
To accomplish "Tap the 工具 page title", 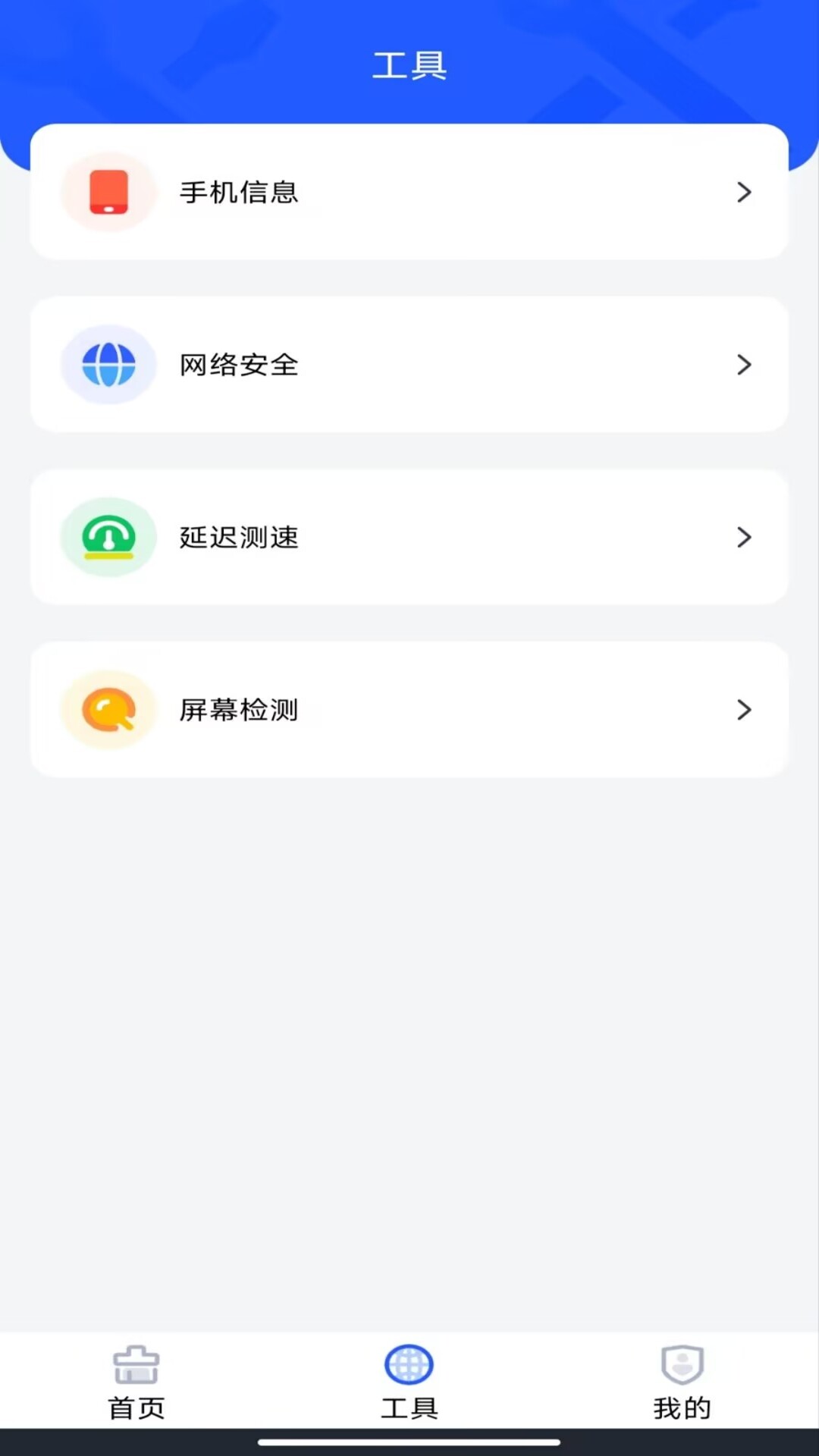I will (x=409, y=66).
